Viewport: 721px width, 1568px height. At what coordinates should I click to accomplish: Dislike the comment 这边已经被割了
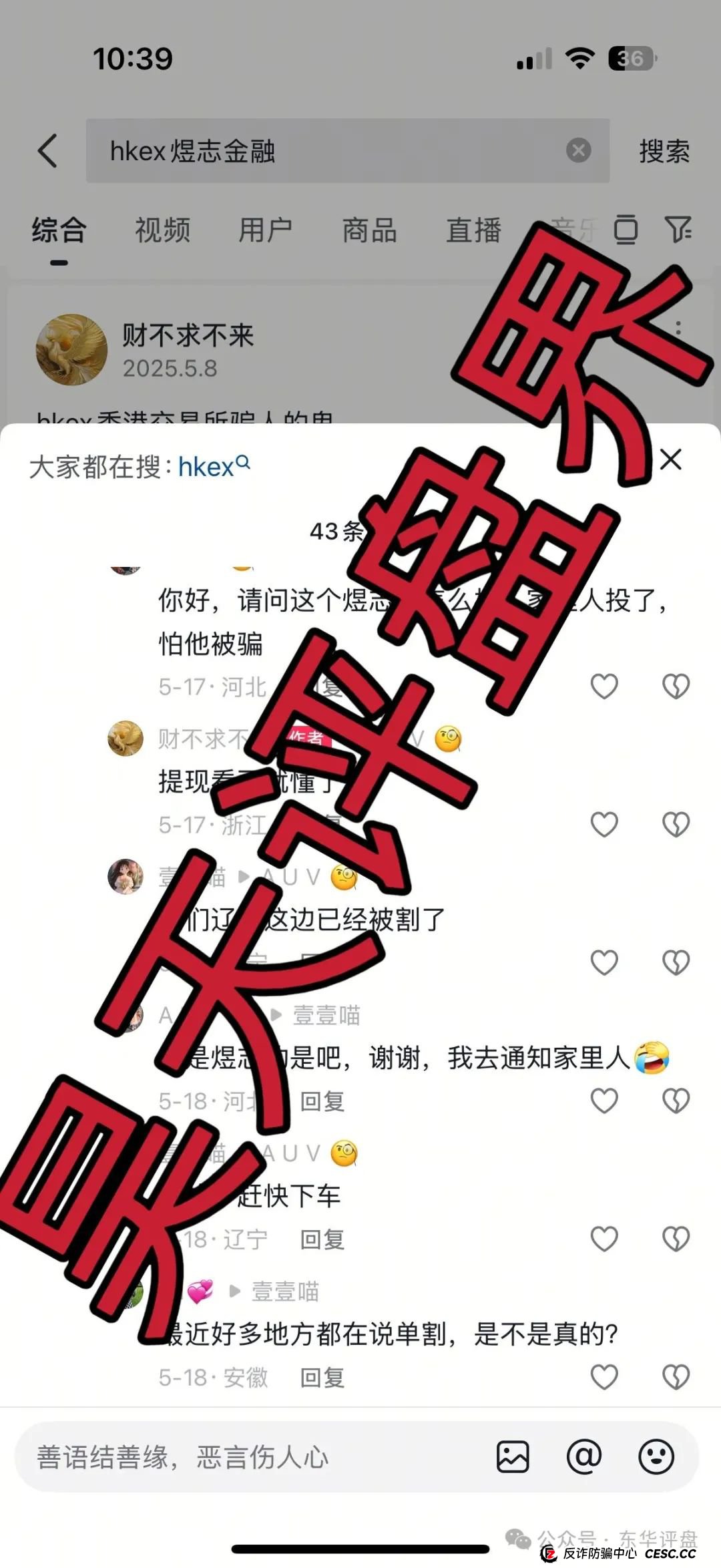click(x=676, y=962)
